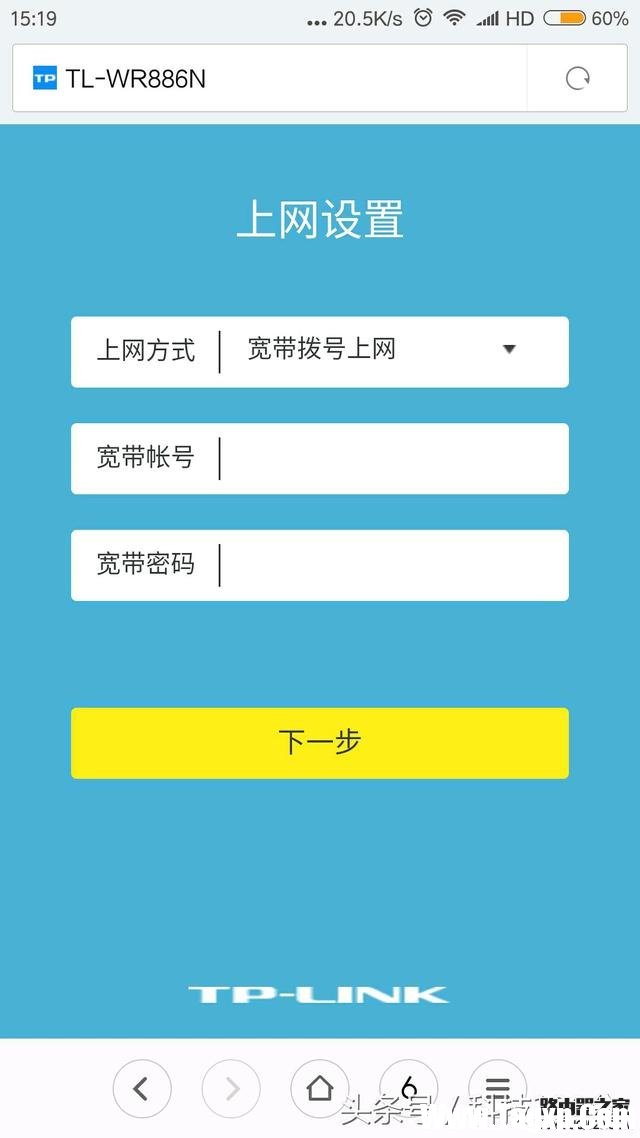Go back with the browser back arrow

[x=141, y=1088]
